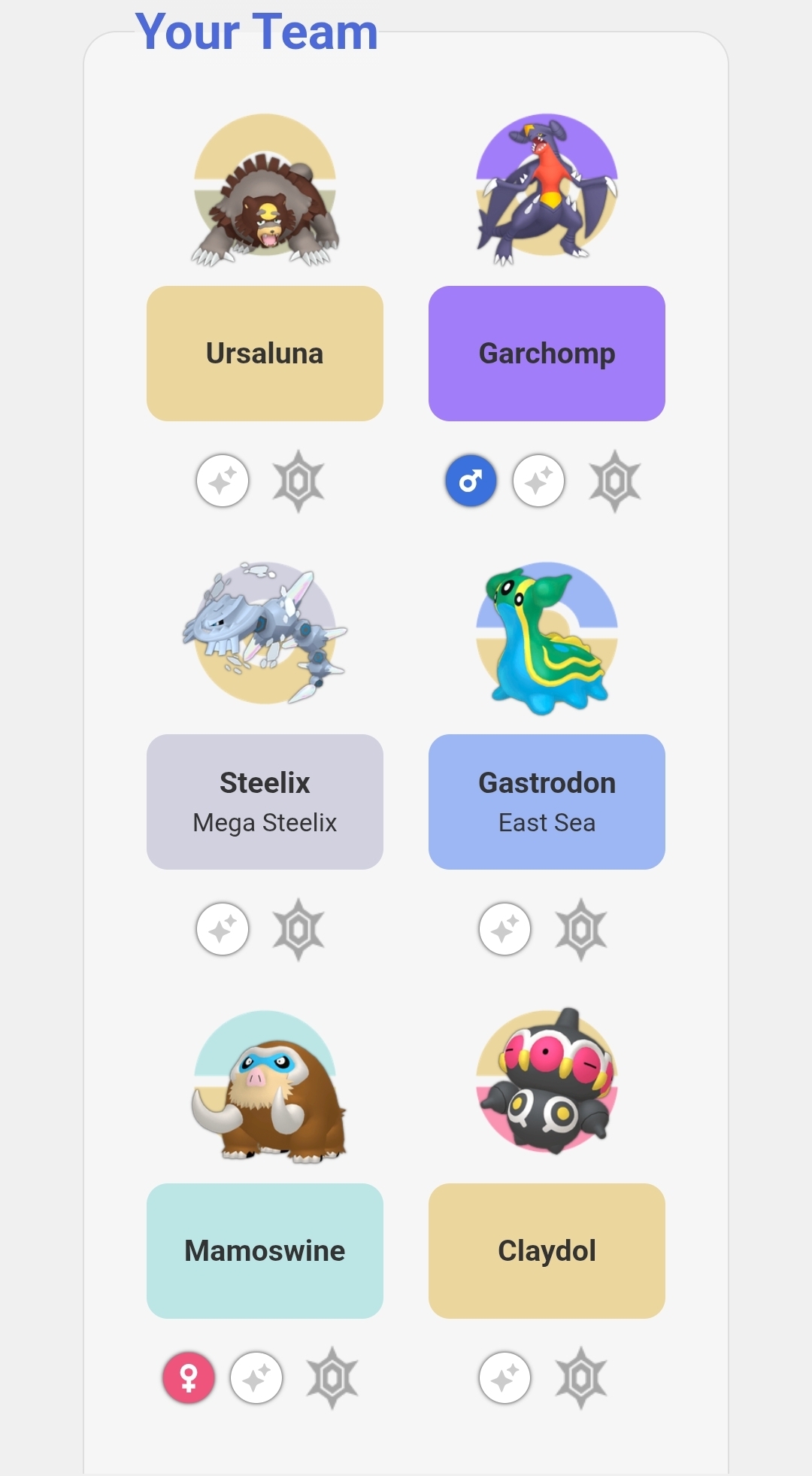The width and height of the screenshot is (812, 1476).
Task: Toggle the star badge under Ursaluna
Action: click(x=298, y=481)
